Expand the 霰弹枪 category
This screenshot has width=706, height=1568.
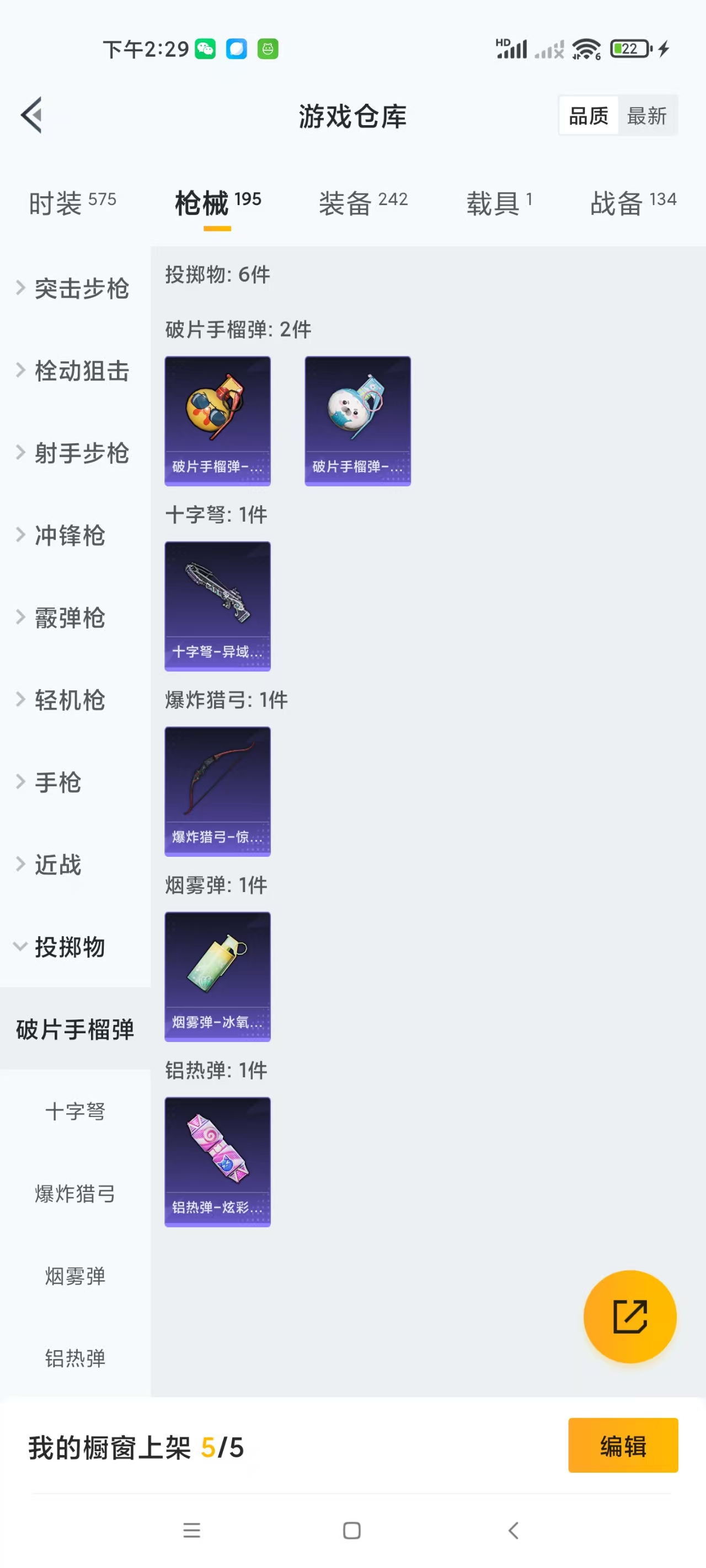[68, 618]
